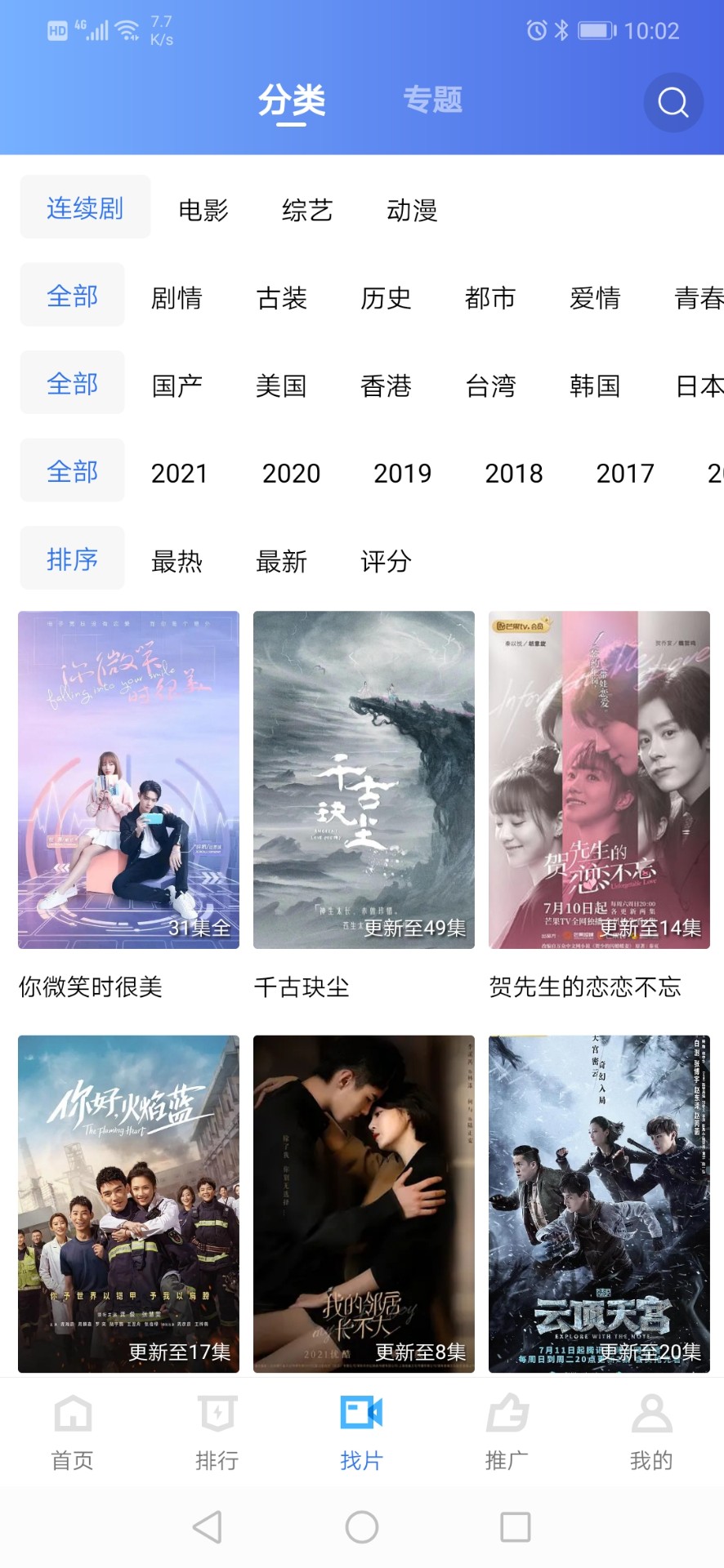The height and width of the screenshot is (1568, 724).
Task: Open the 推广 promotion thumbs-up icon
Action: click(507, 1429)
